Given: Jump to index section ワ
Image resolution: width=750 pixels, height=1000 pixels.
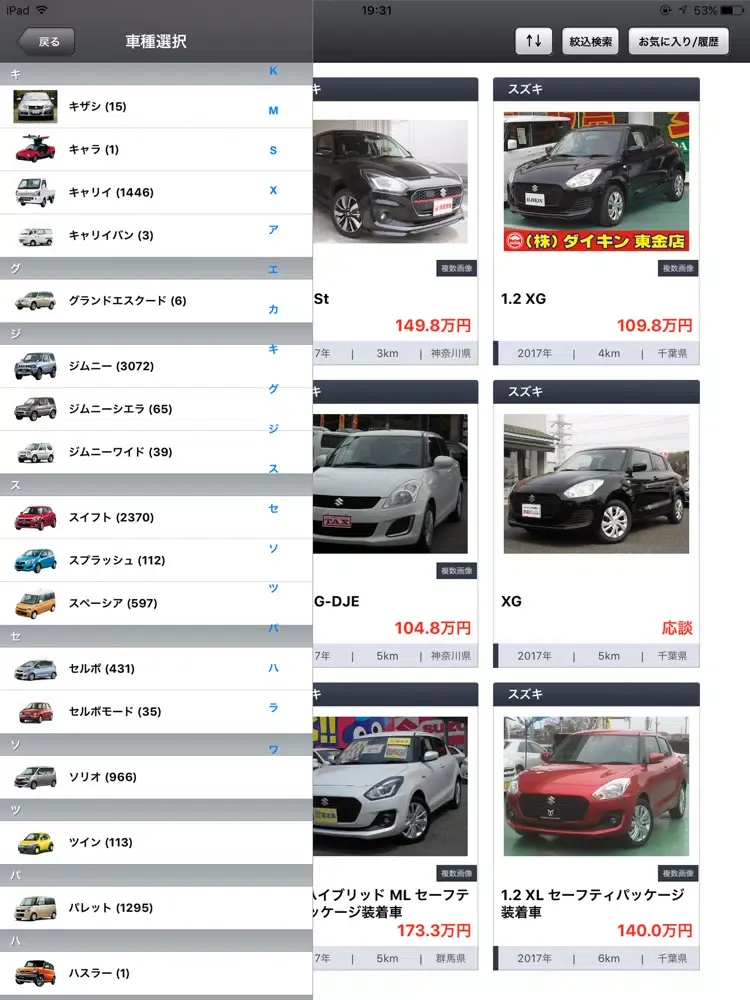Looking at the screenshot, I should 273,749.
